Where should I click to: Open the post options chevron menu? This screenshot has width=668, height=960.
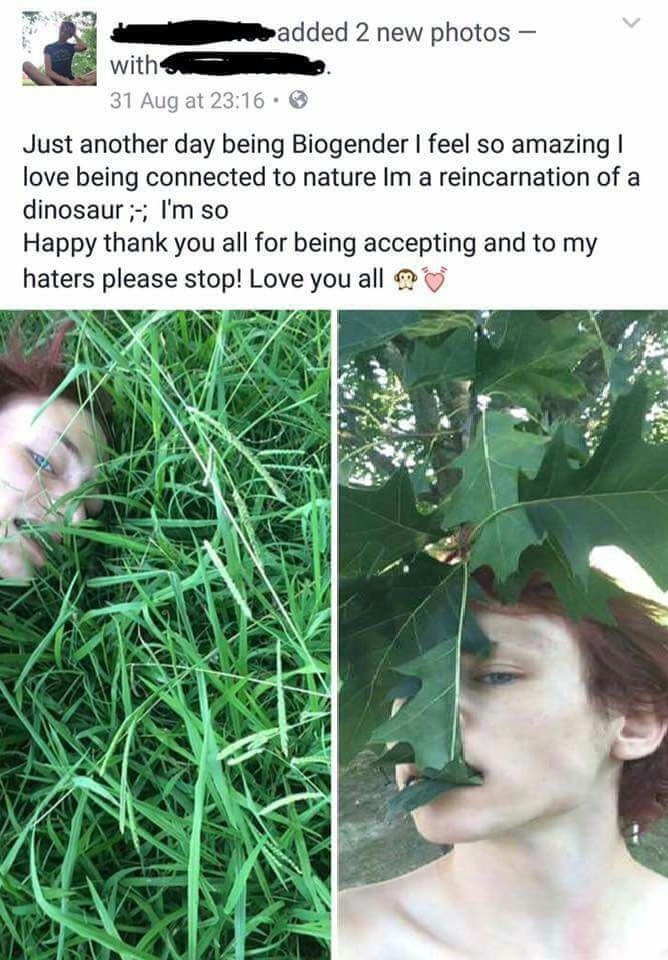[628, 22]
